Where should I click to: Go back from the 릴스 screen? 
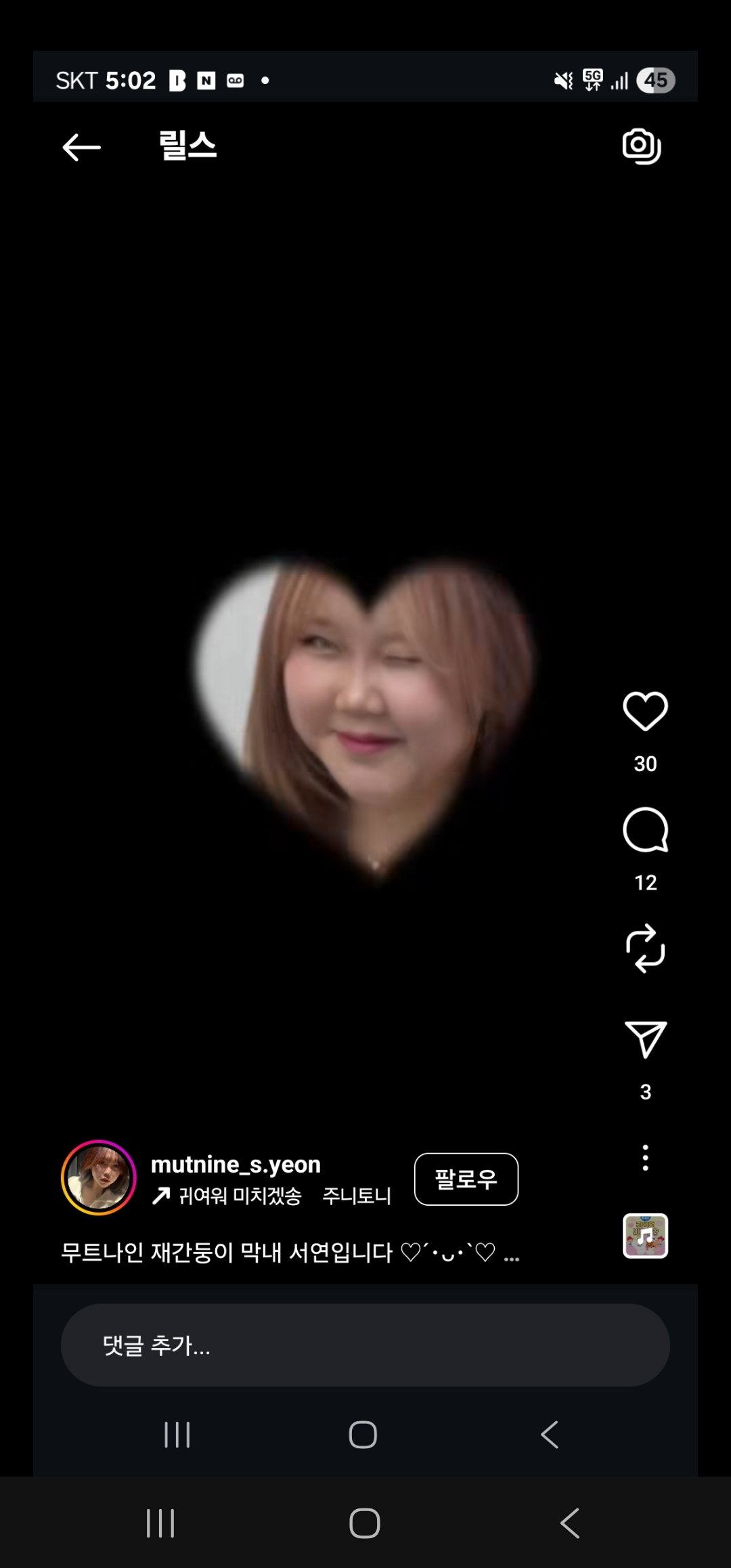click(x=81, y=147)
